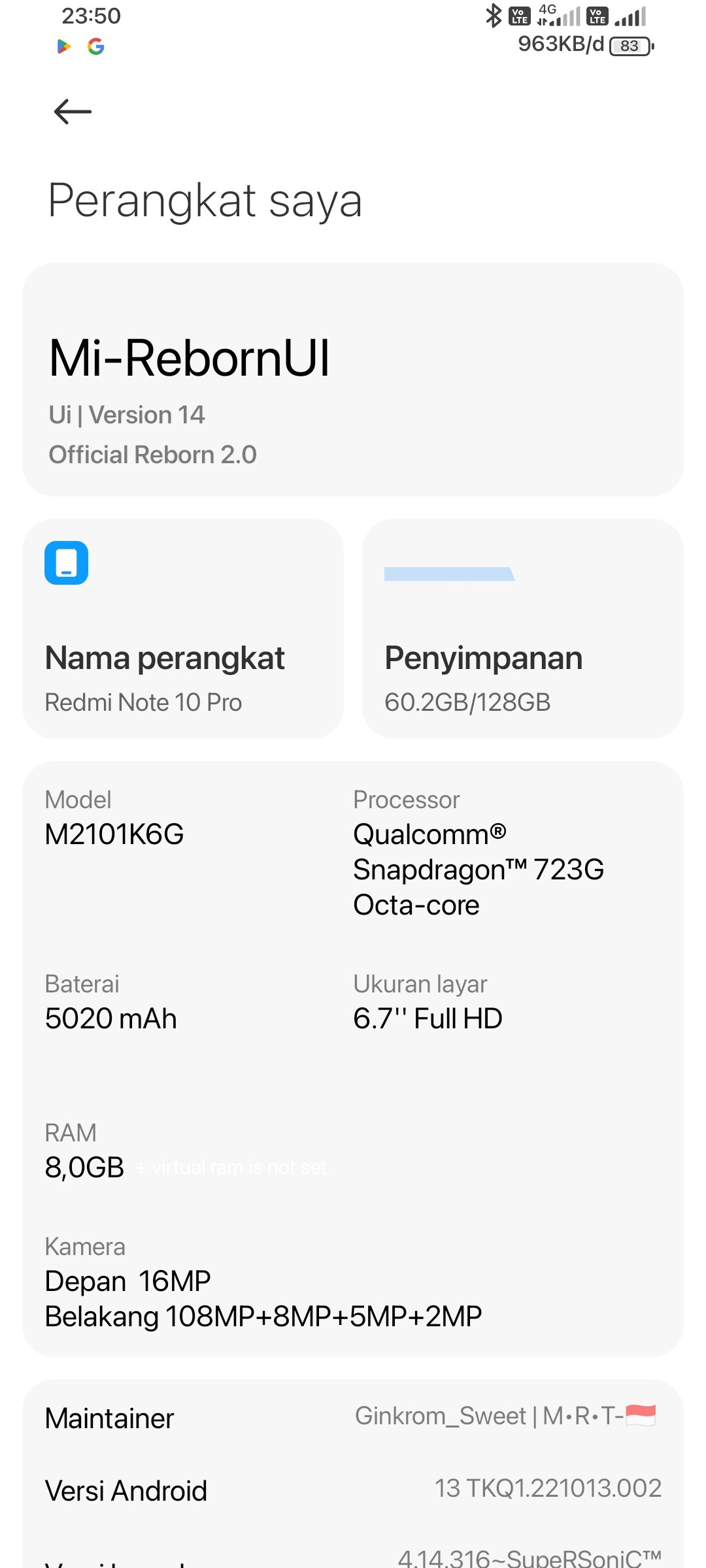Screen dimensions: 706x1568
Task: Tap the Versi Android row
Action: tap(353, 1490)
